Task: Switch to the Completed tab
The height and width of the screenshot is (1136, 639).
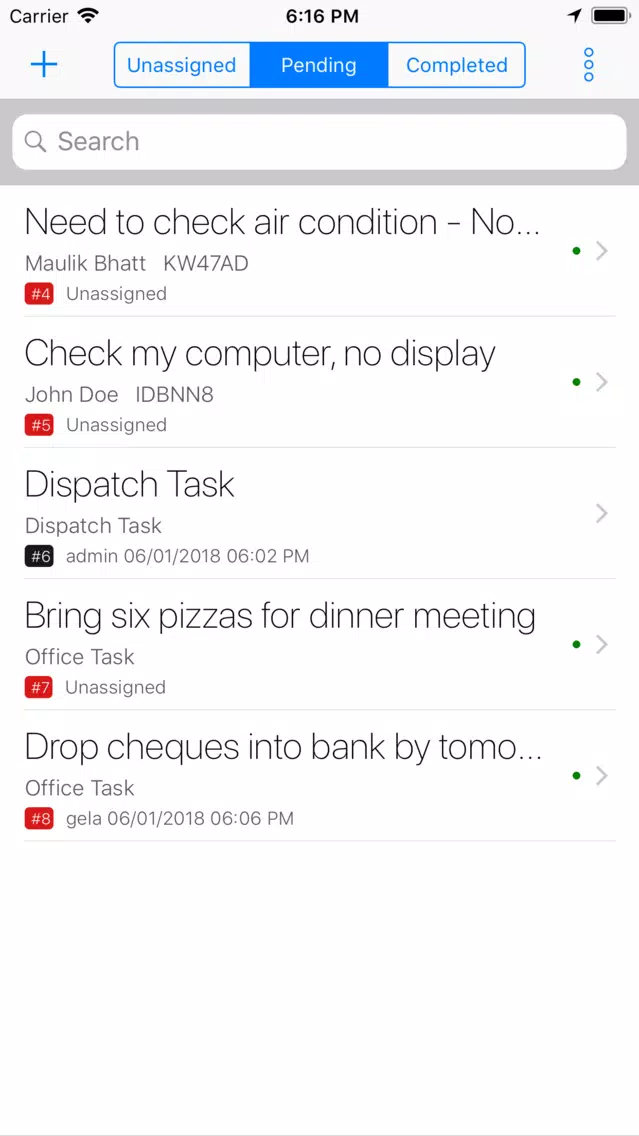Action: 456,65
